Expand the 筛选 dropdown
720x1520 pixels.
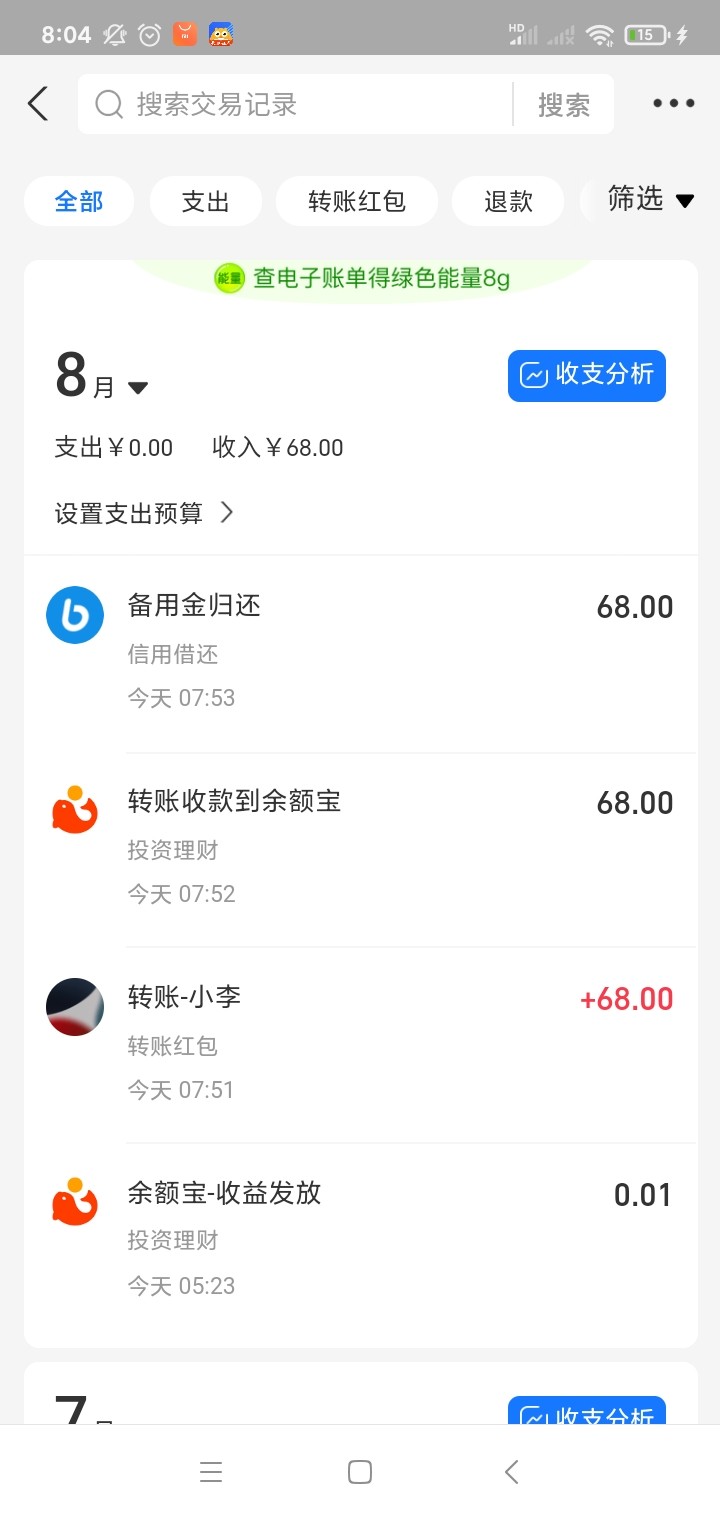coord(650,200)
